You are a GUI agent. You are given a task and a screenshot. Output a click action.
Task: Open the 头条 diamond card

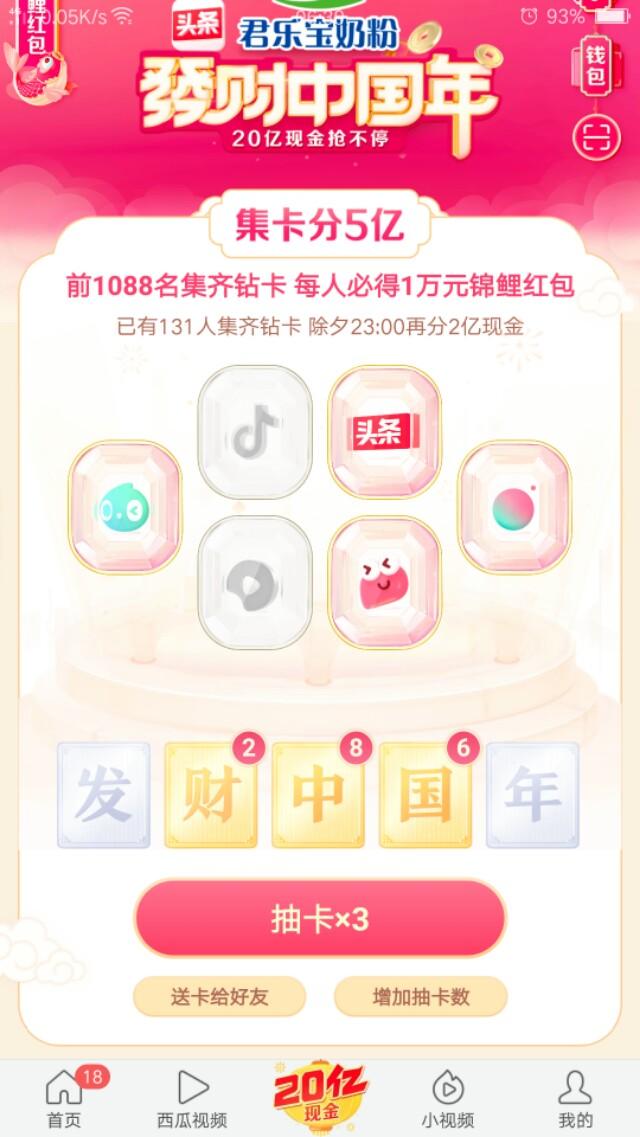384,432
